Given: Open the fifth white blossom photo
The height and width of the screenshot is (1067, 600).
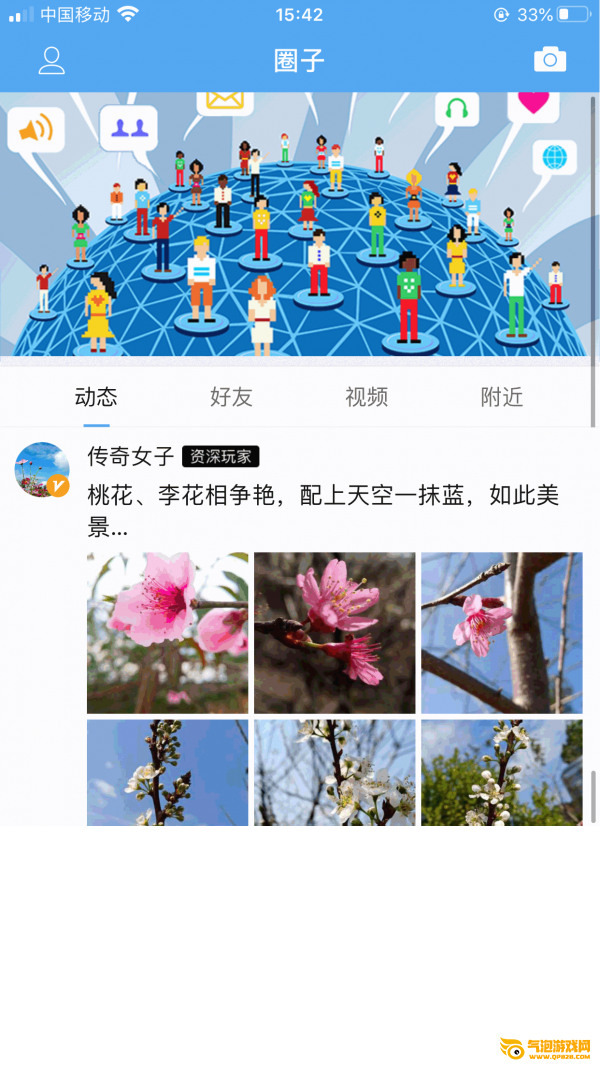Looking at the screenshot, I should [x=335, y=773].
